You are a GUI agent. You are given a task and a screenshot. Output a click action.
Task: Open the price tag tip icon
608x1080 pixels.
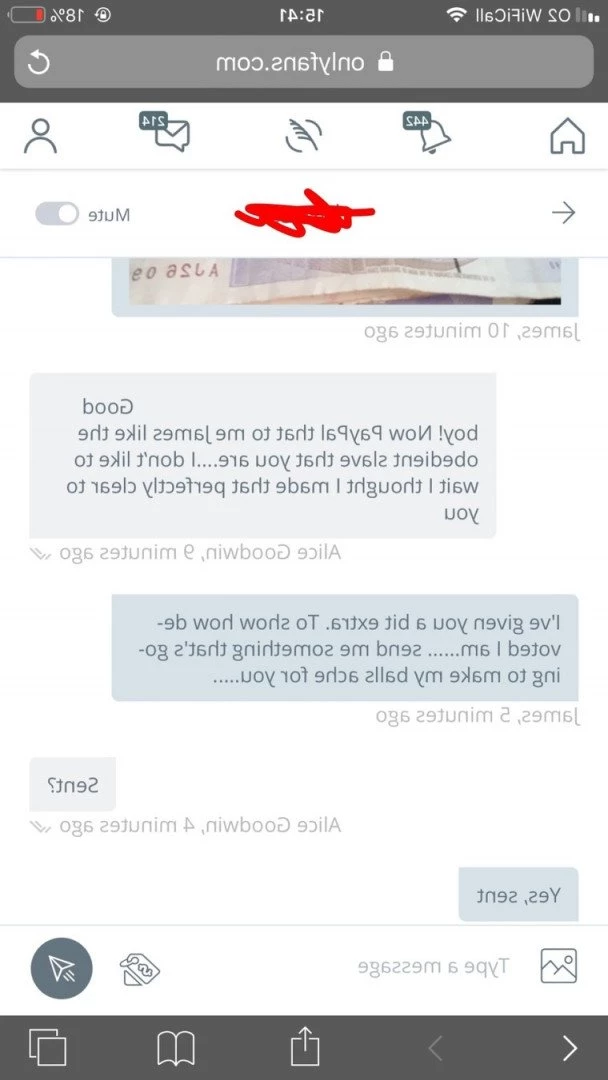click(140, 968)
